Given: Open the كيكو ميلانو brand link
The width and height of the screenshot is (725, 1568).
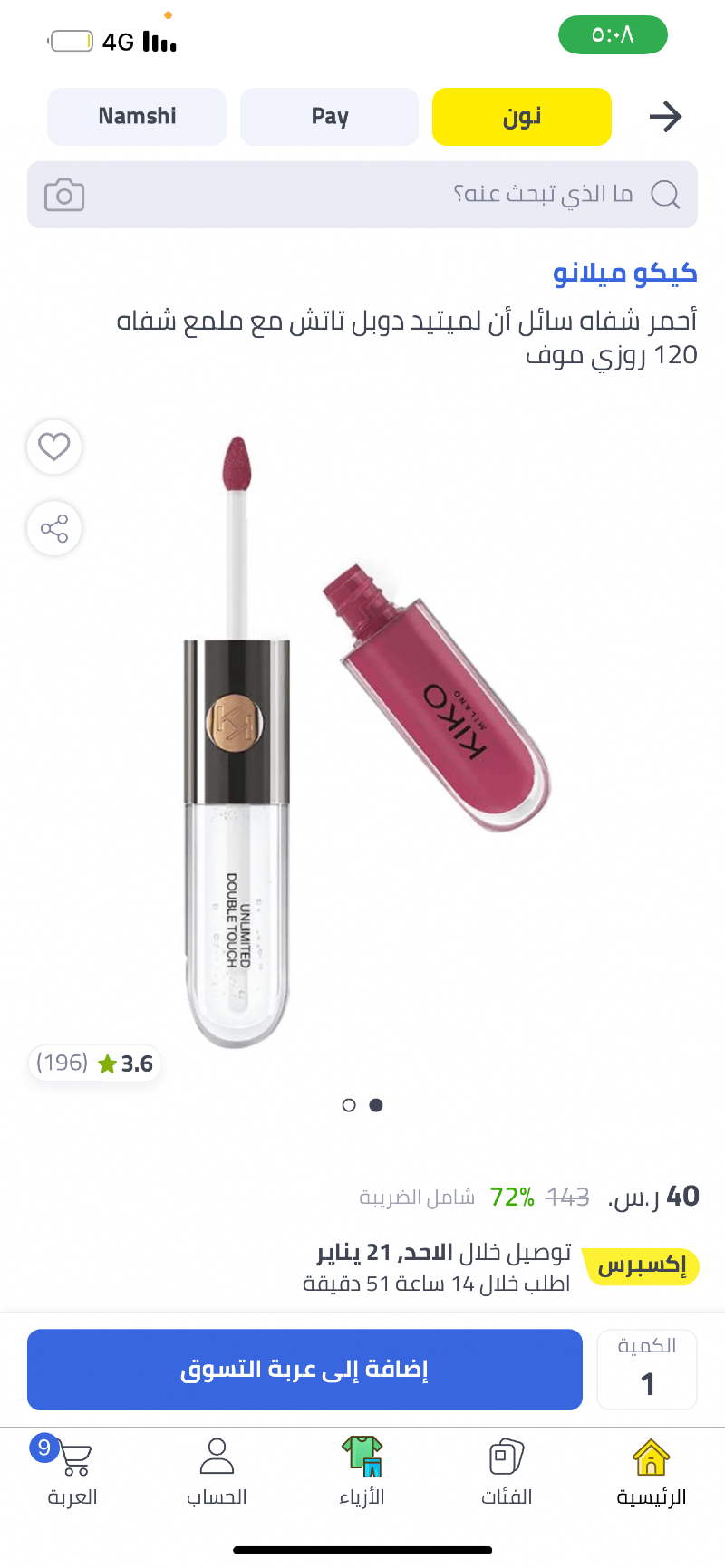Looking at the screenshot, I should click(x=624, y=273).
